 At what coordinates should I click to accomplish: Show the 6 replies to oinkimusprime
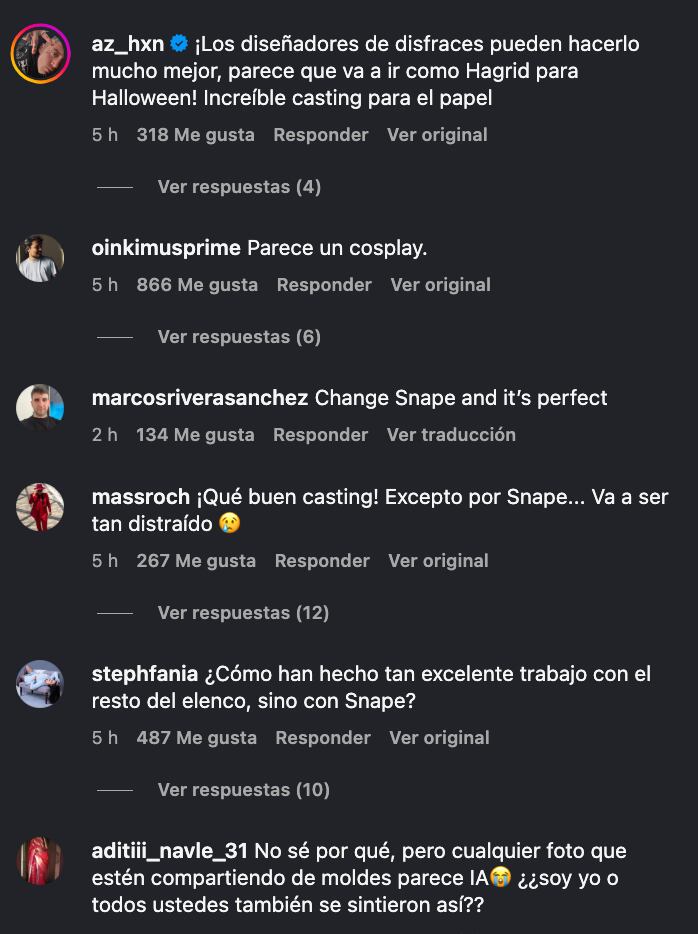[239, 337]
